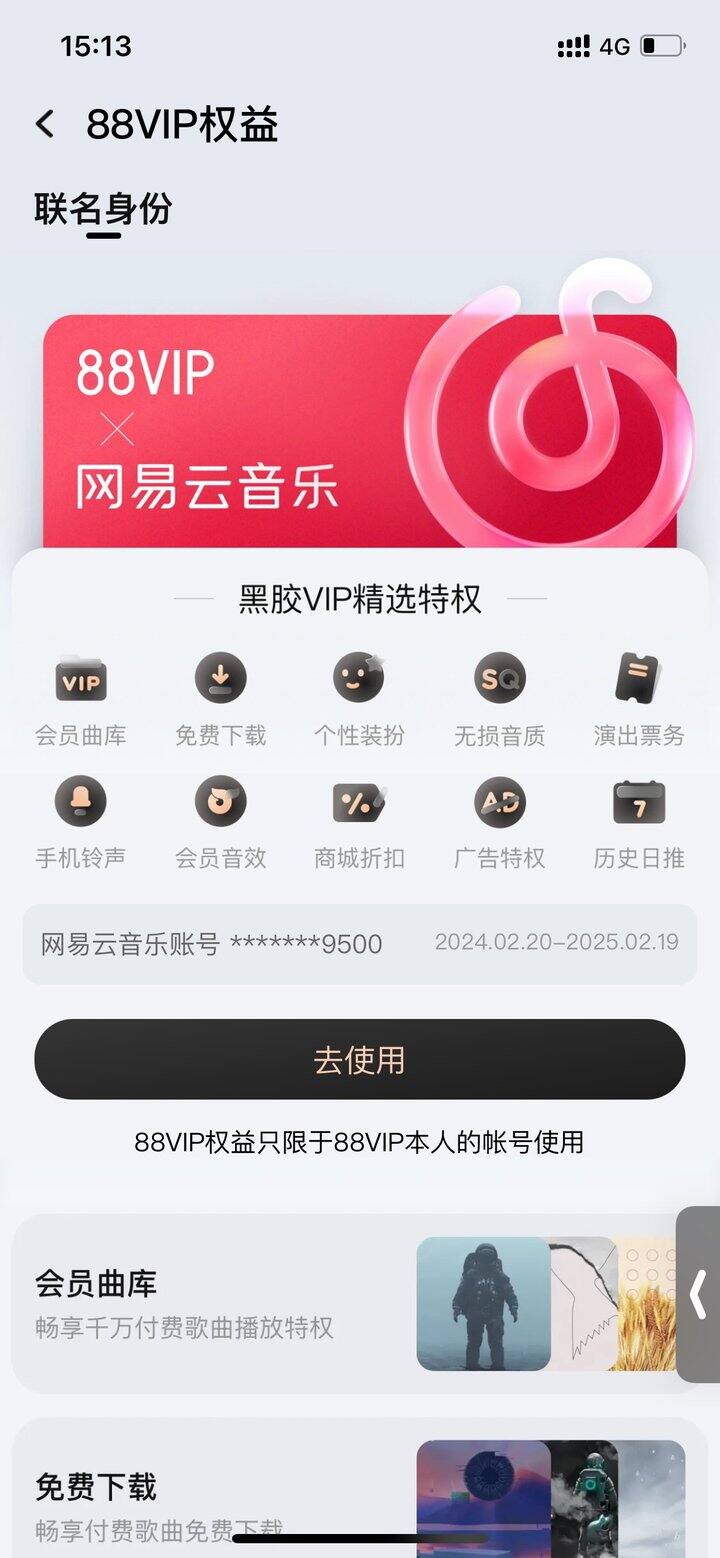This screenshot has height=1558, width=720.
Task: Select the 个性装扮 icon
Action: (359, 677)
